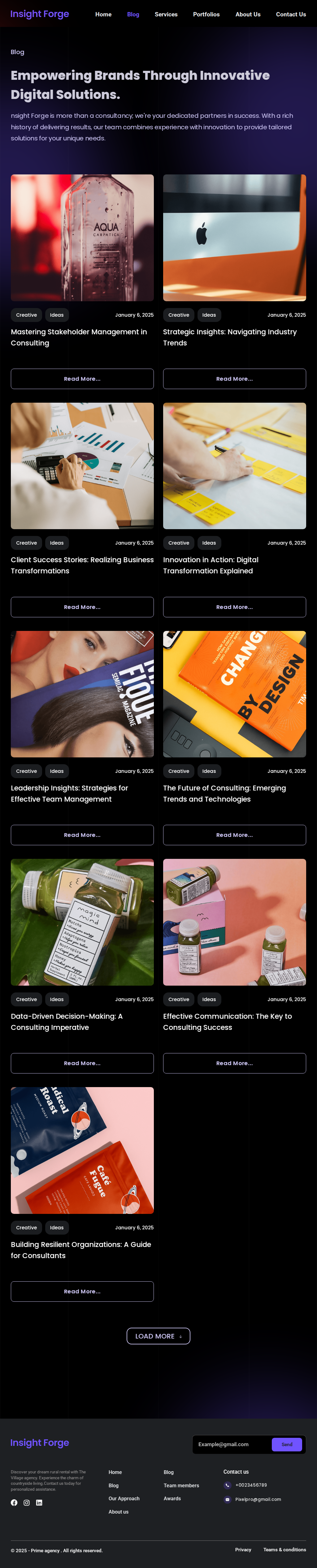The height and width of the screenshot is (1568, 317).
Task: Open the LinkedIn icon in footer
Action: (x=39, y=1502)
